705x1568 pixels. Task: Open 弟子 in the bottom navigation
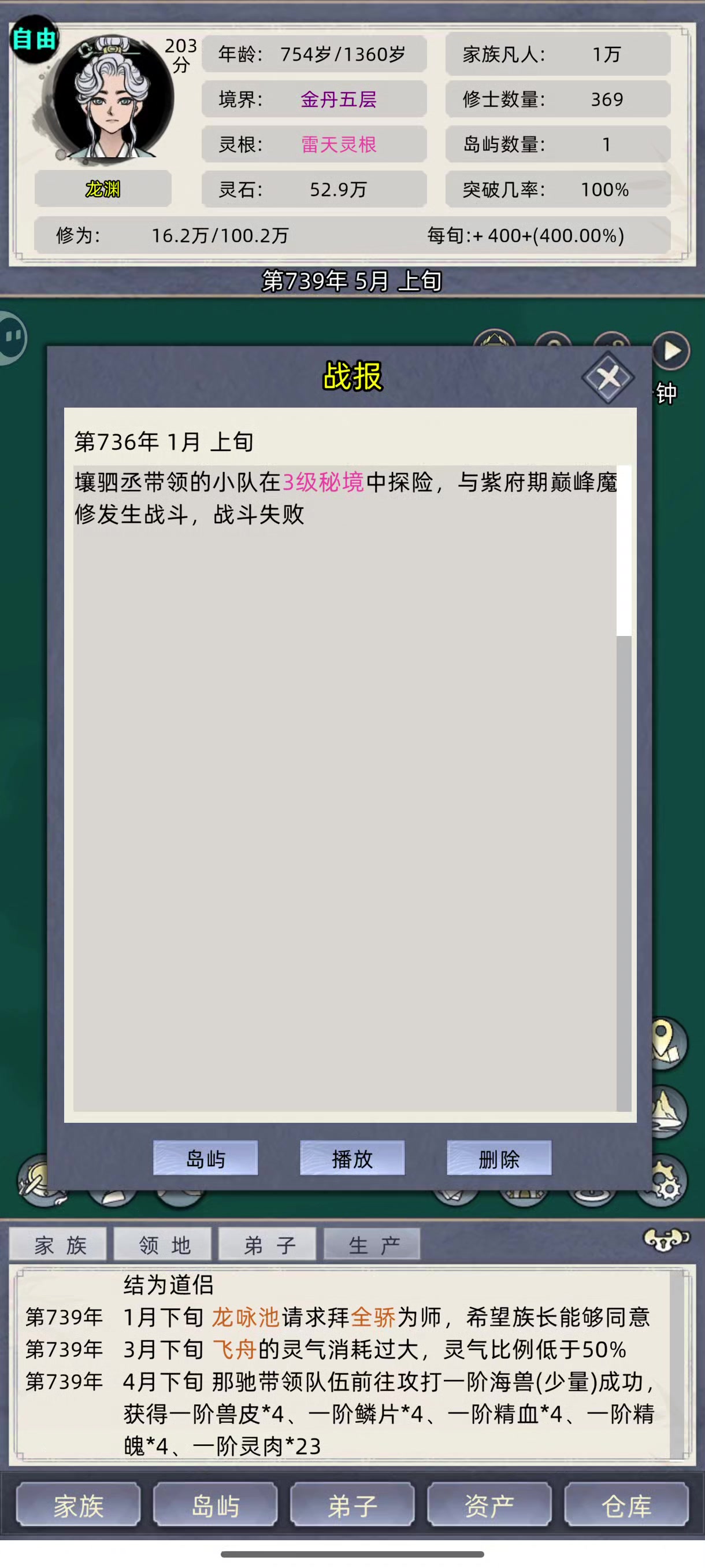tap(353, 1506)
